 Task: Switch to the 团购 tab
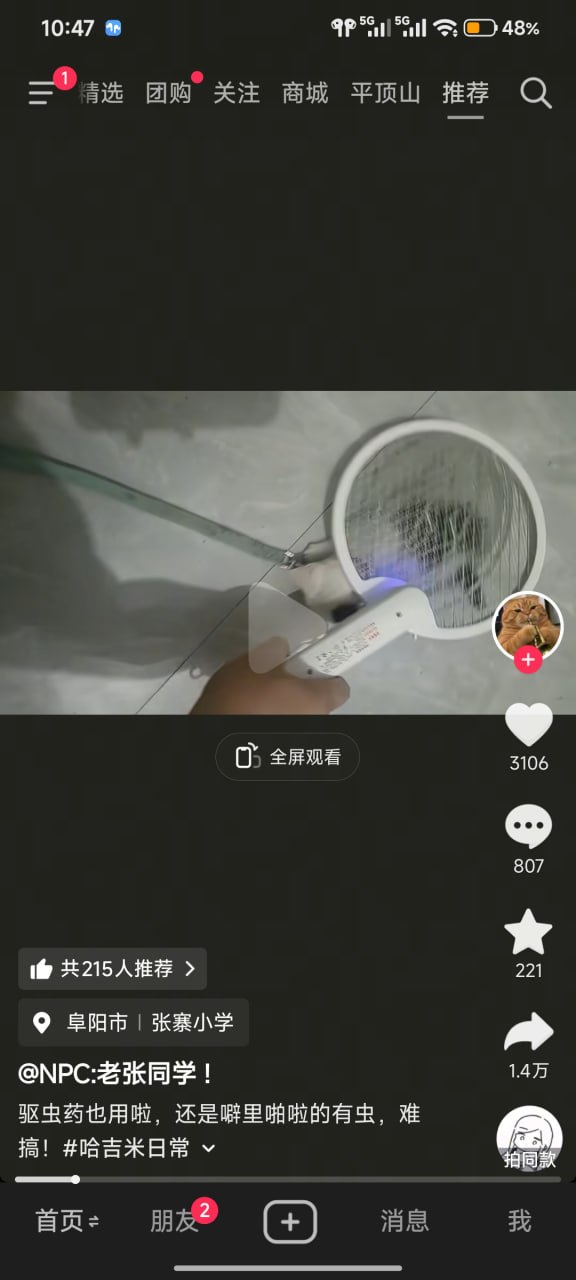(x=168, y=93)
